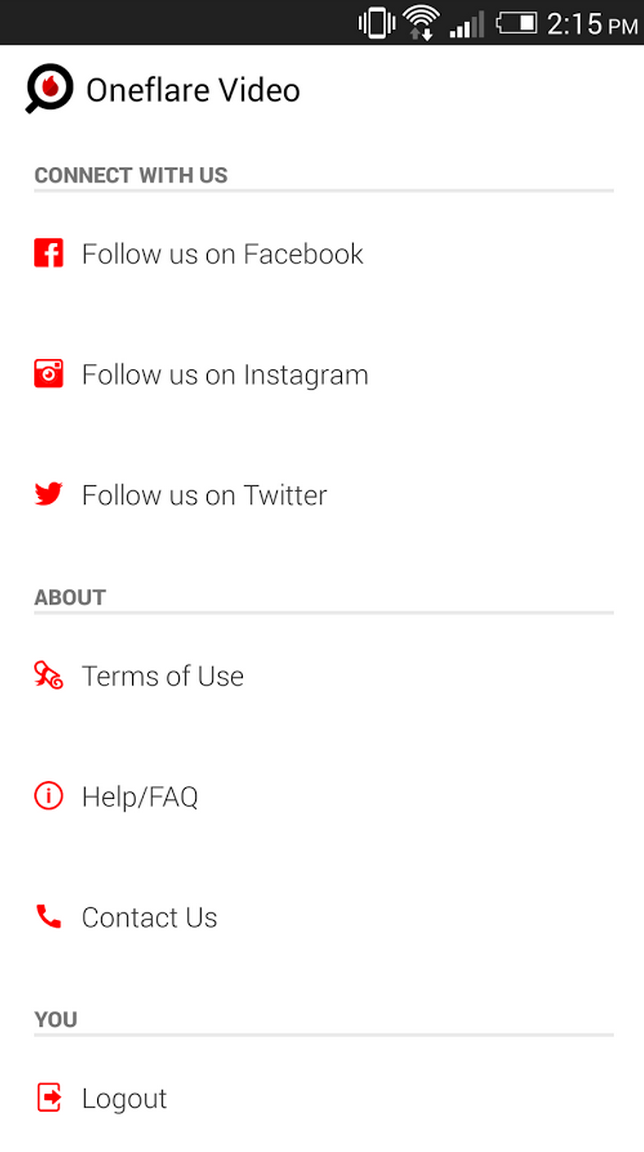Screen dimensions: 644x1152
Task: Open Follow us on Instagram
Action: [x=323, y=375]
